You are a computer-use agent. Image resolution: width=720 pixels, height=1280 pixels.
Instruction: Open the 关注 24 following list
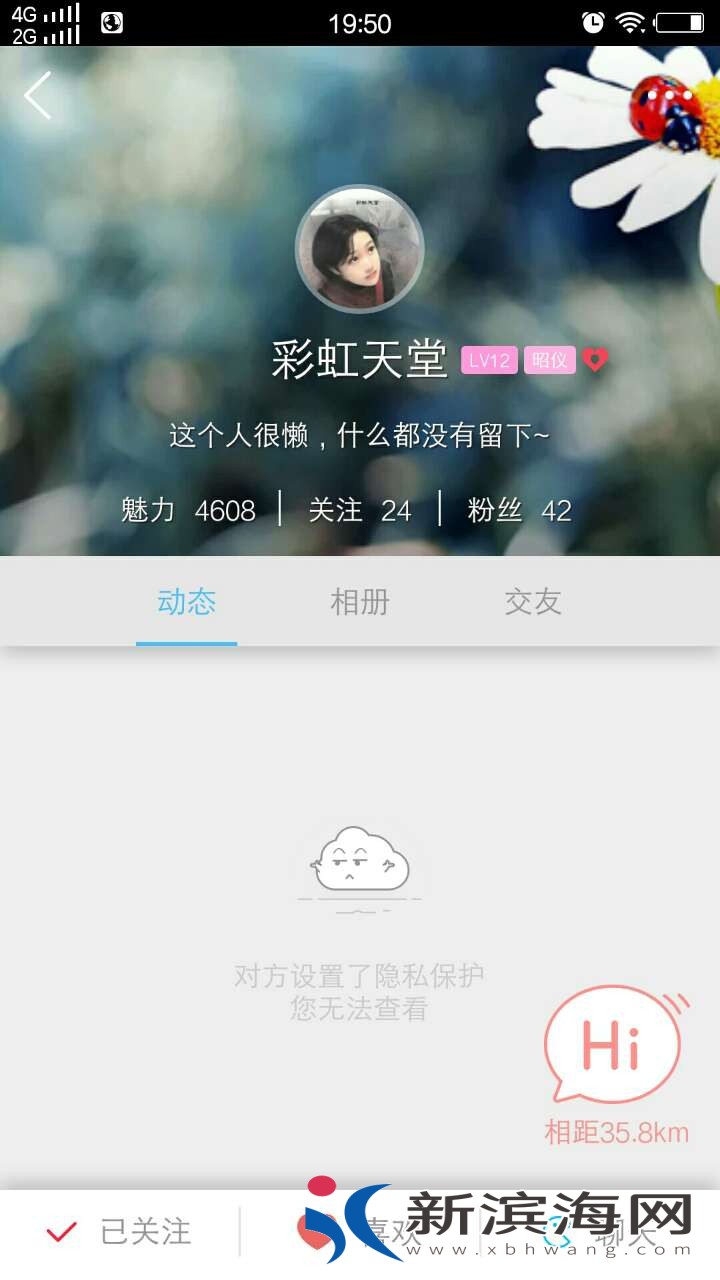pos(360,510)
